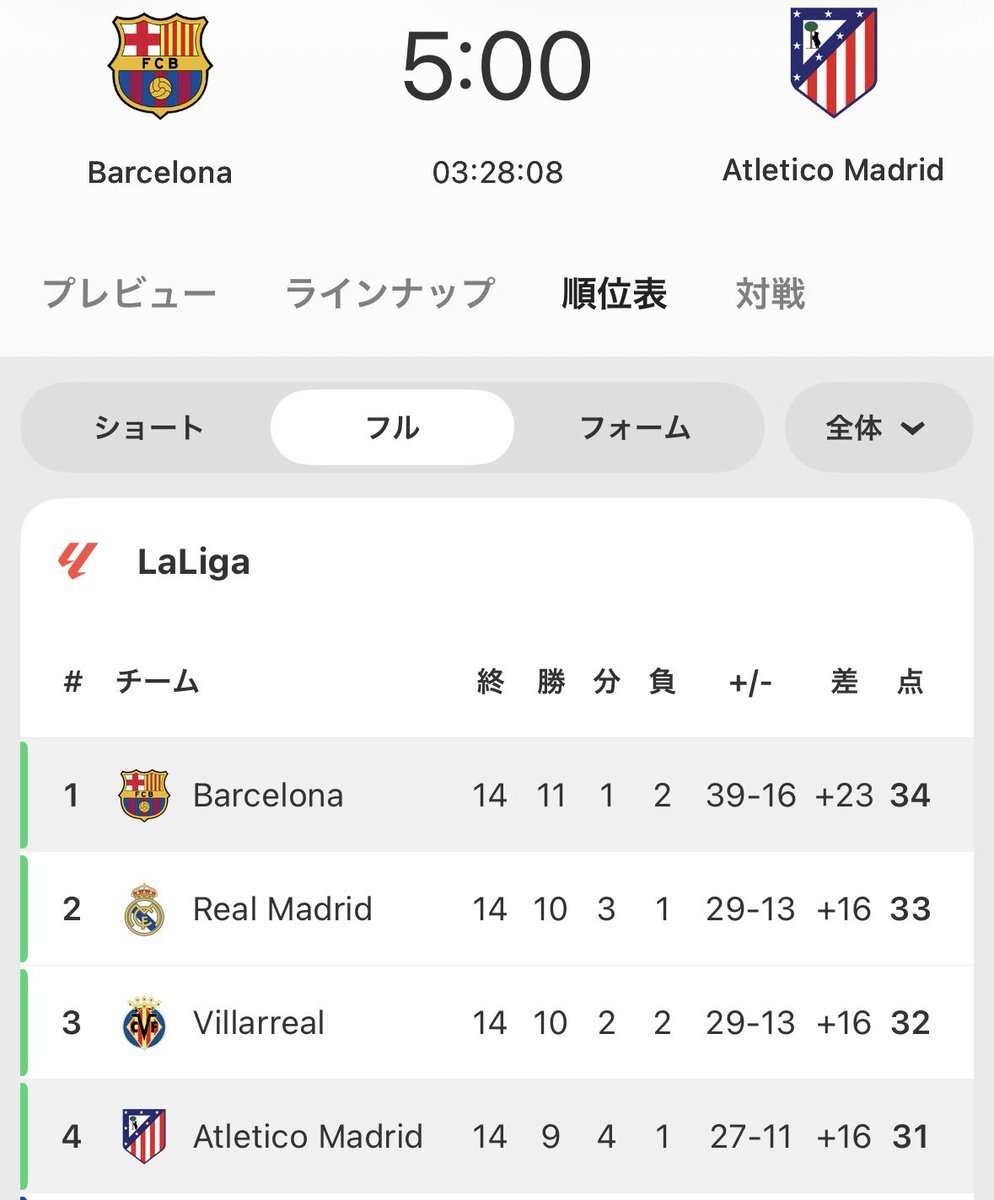Show the フォーム standings view

point(635,428)
